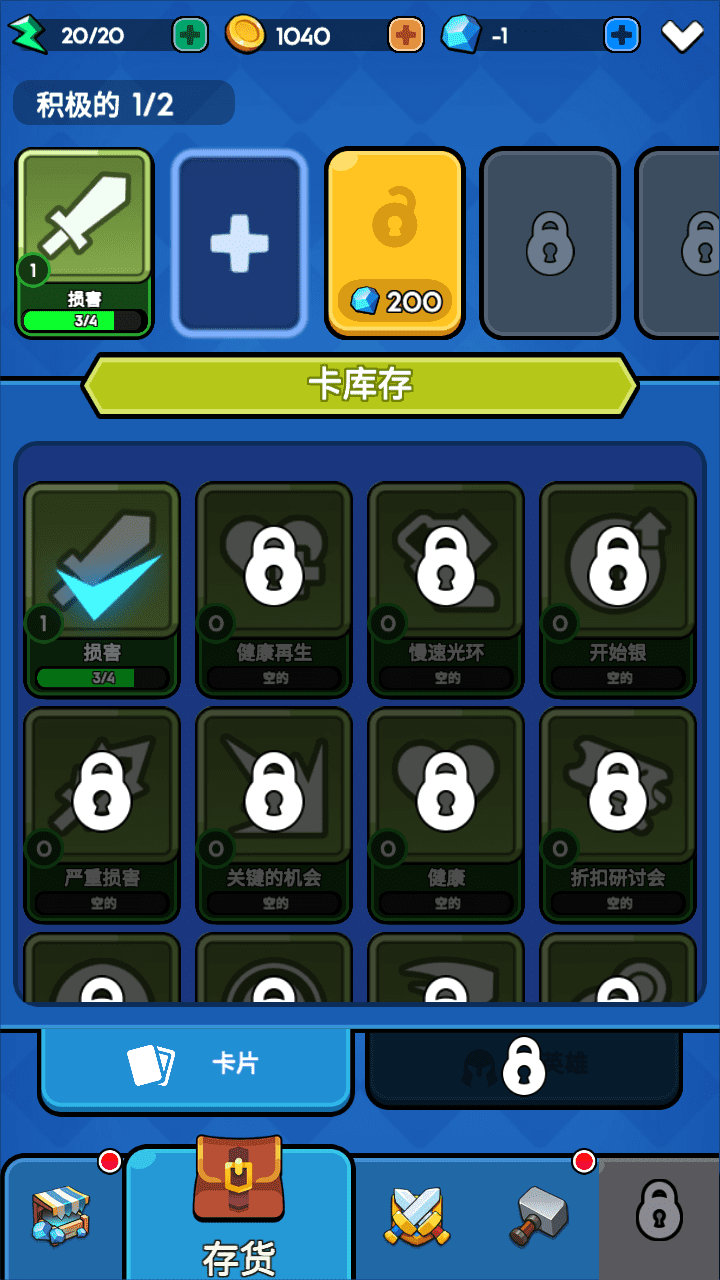The width and height of the screenshot is (720, 1280).
Task: Open locked 健康 card
Action: (x=446, y=813)
